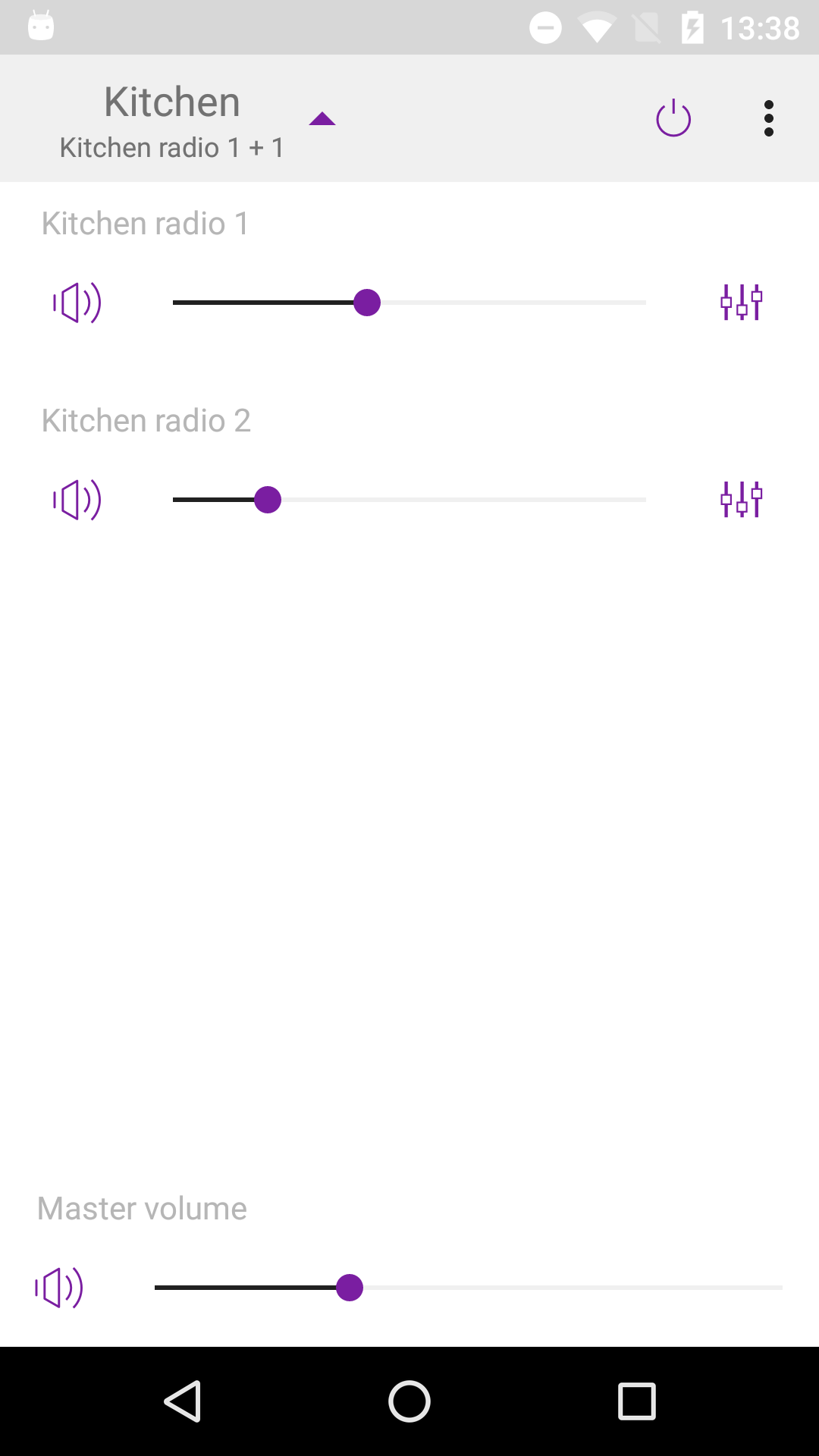Return to the home screen
This screenshot has height=1456, width=819.
(x=409, y=1401)
